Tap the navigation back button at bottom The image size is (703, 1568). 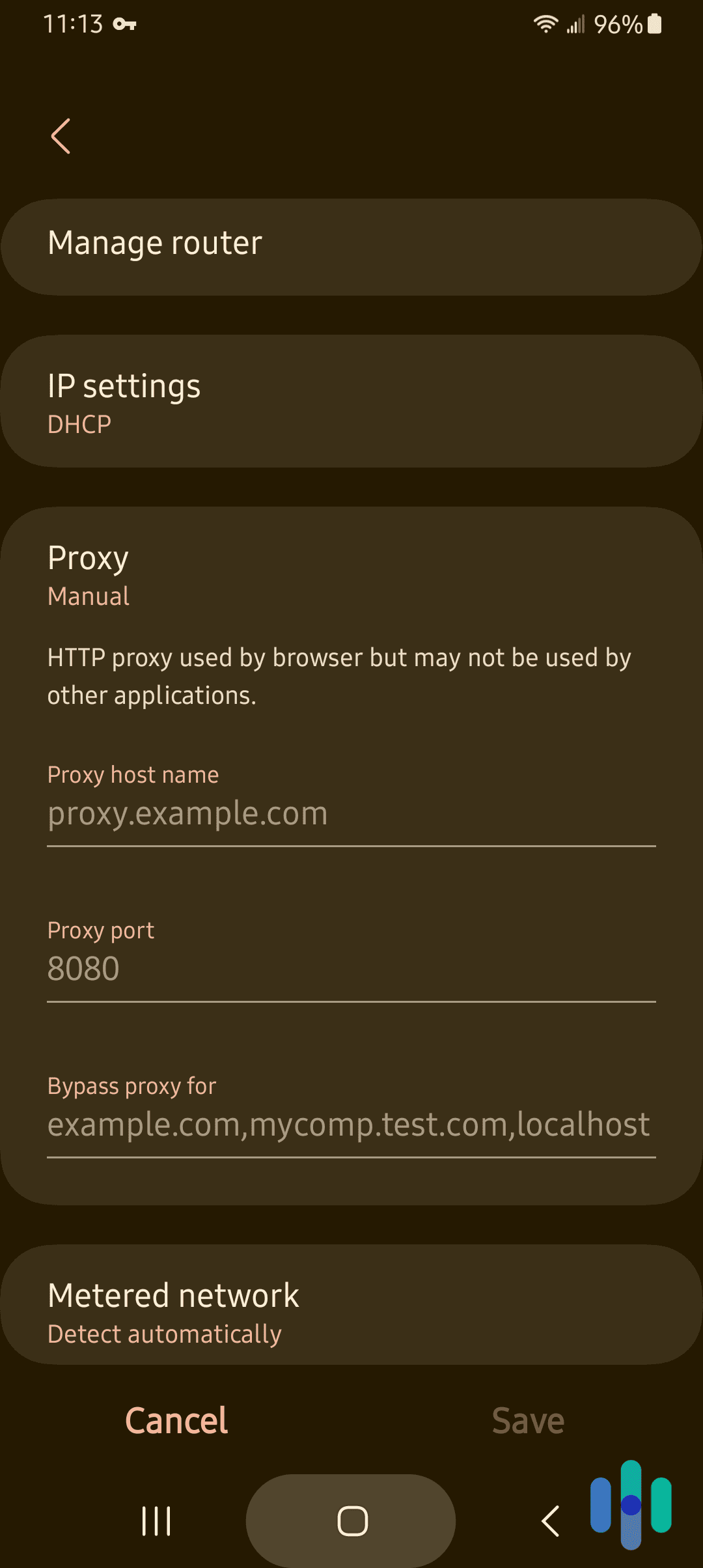pos(550,1522)
